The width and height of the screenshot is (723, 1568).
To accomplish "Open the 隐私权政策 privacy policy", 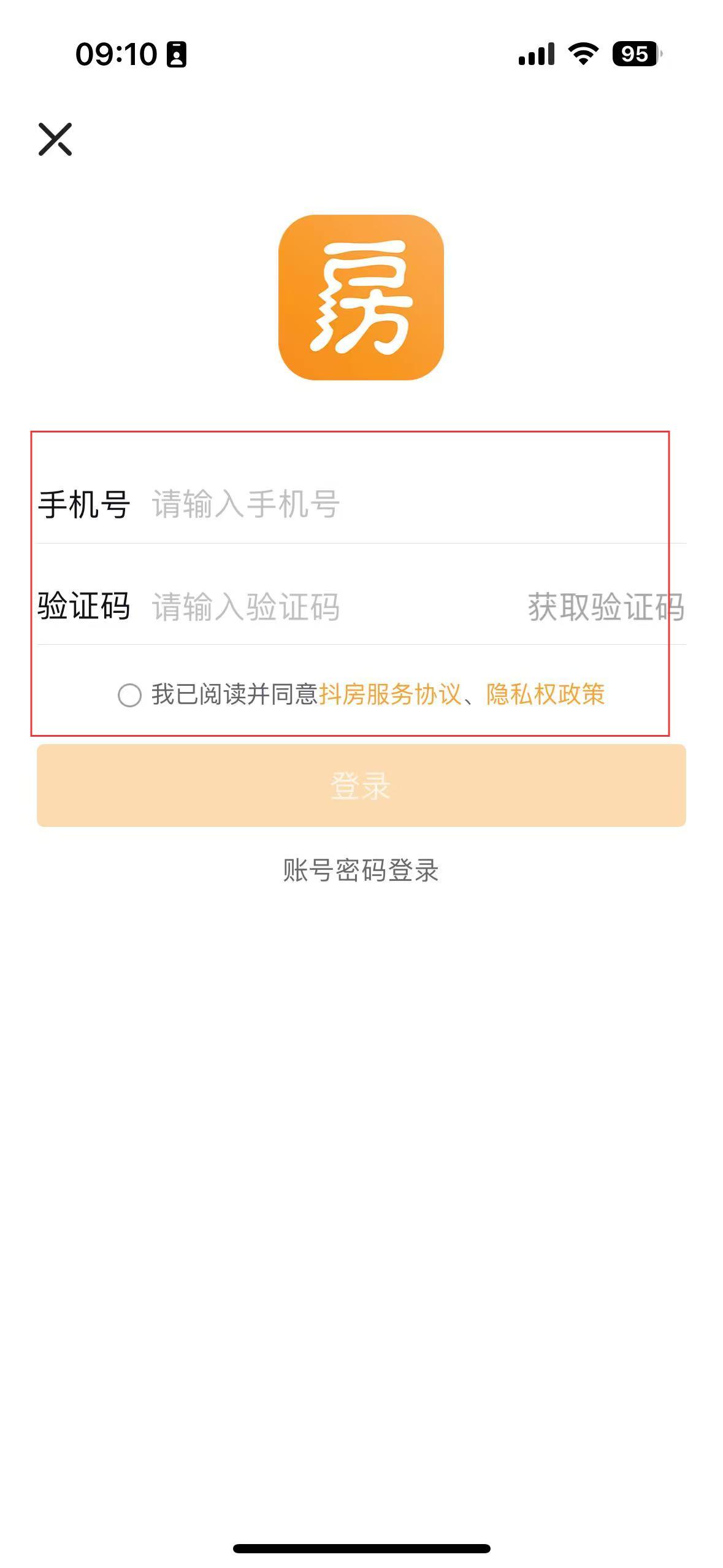I will click(x=545, y=694).
